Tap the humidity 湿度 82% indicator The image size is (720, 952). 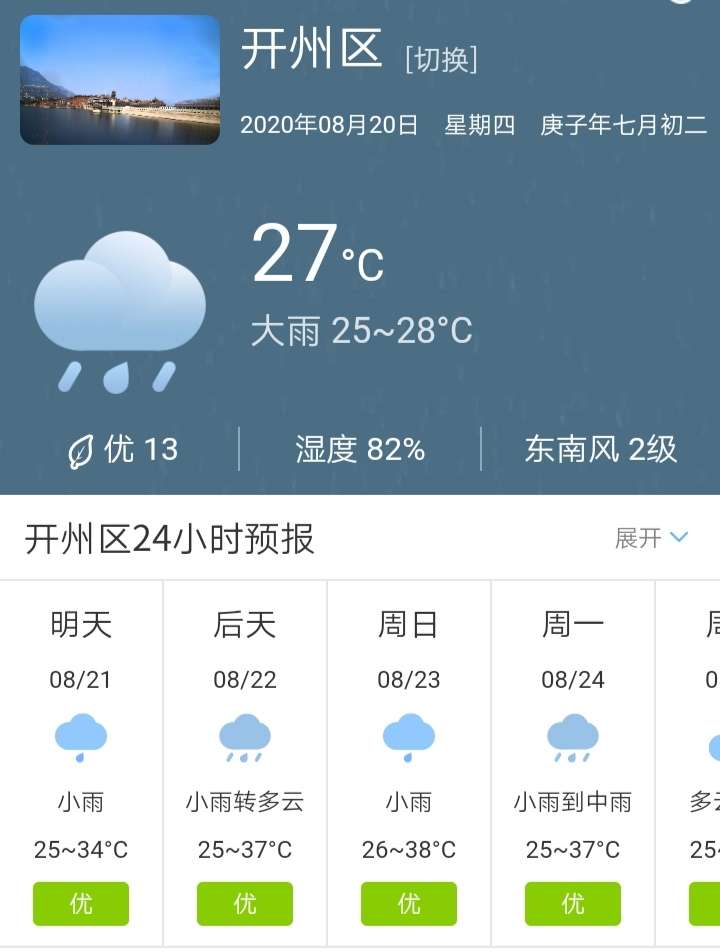(x=360, y=449)
